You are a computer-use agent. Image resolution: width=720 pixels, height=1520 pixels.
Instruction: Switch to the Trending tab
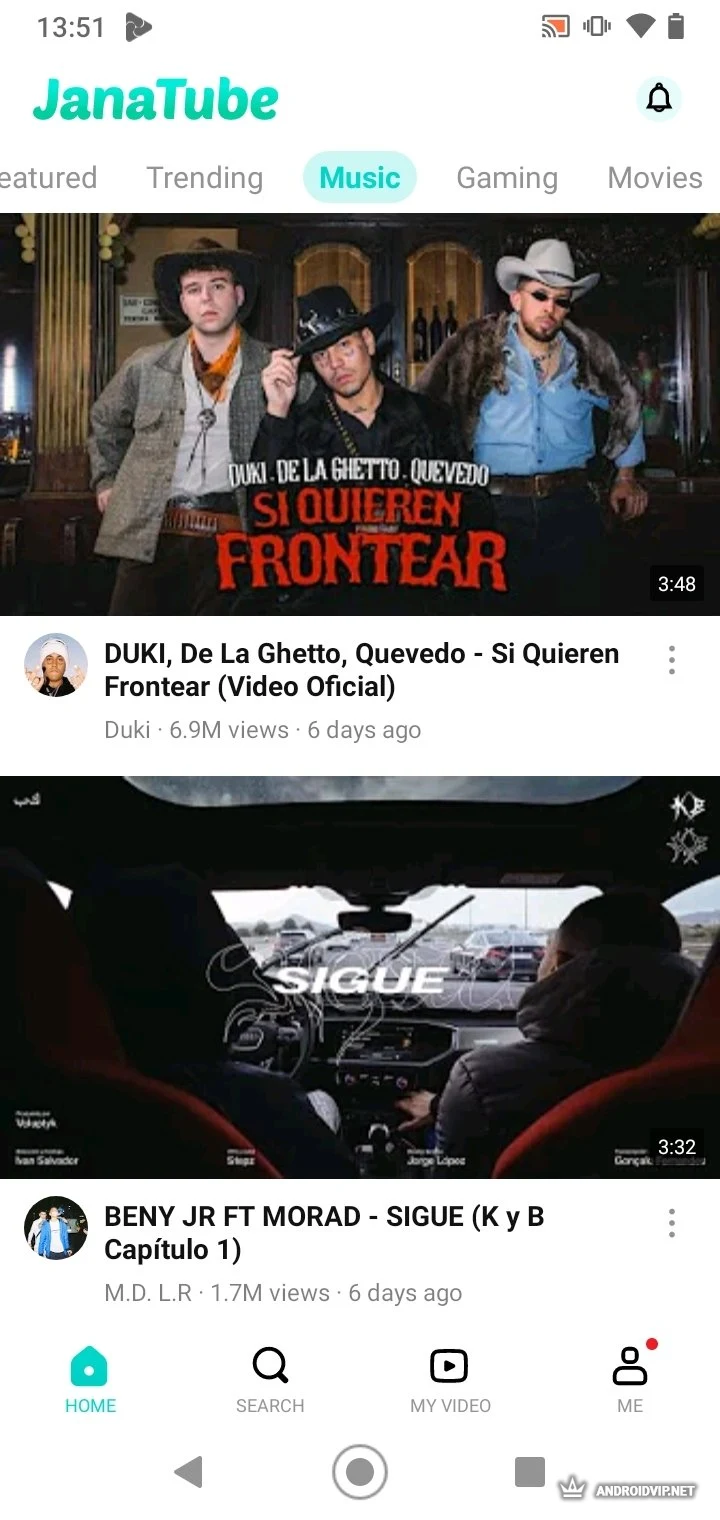pyautogui.click(x=204, y=178)
